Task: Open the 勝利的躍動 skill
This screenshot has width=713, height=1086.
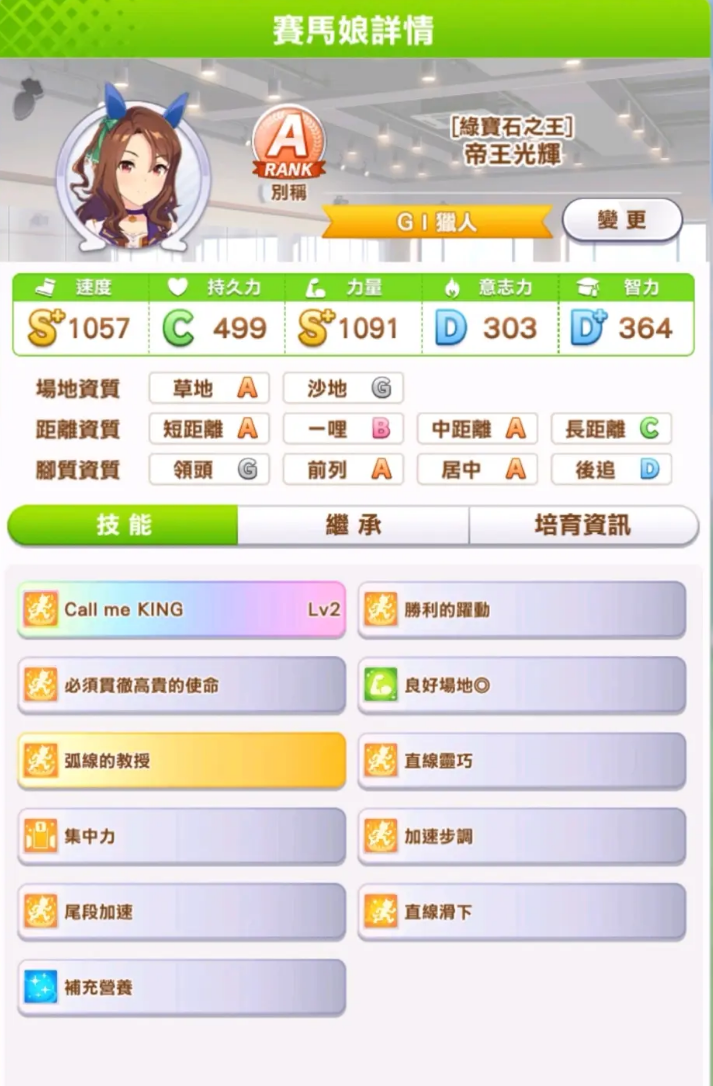Action: point(521,609)
